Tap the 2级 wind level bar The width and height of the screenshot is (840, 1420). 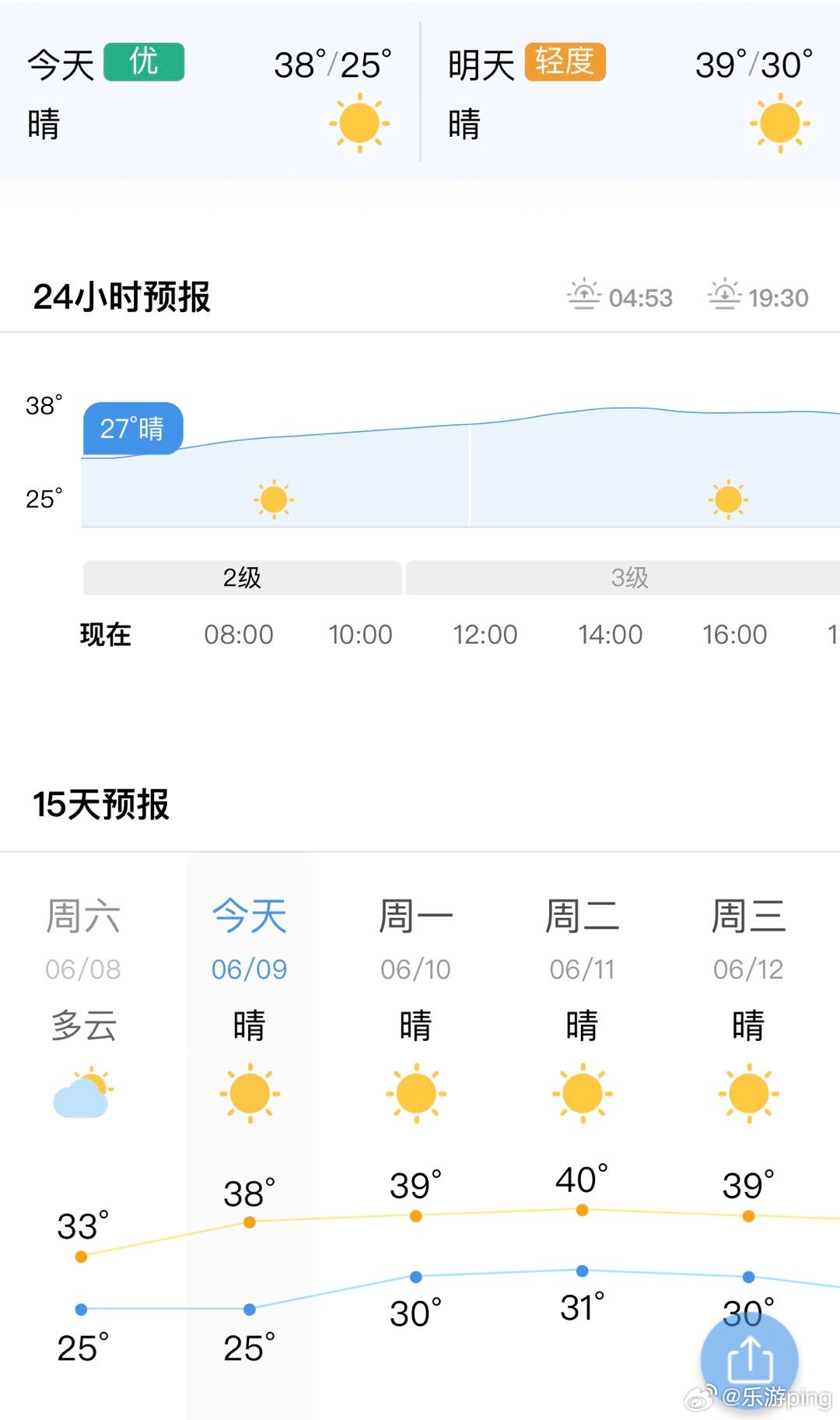tap(241, 578)
